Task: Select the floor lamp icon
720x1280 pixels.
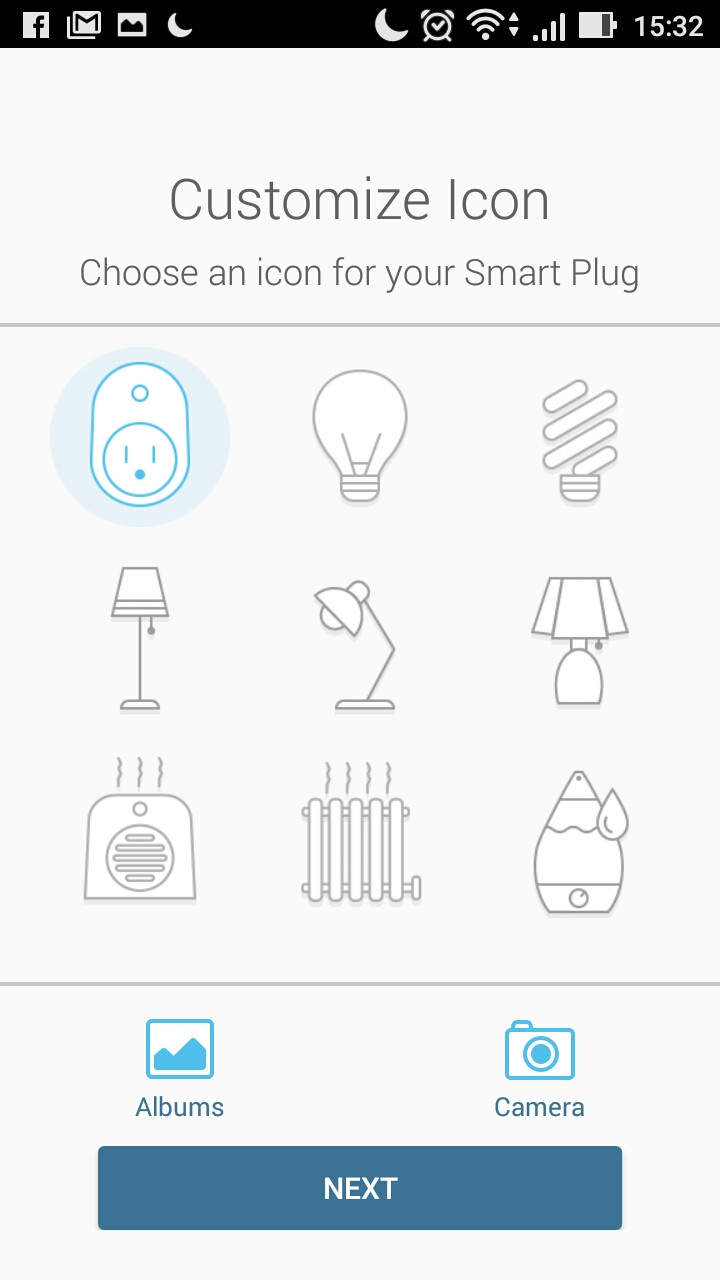Action: click(x=140, y=639)
